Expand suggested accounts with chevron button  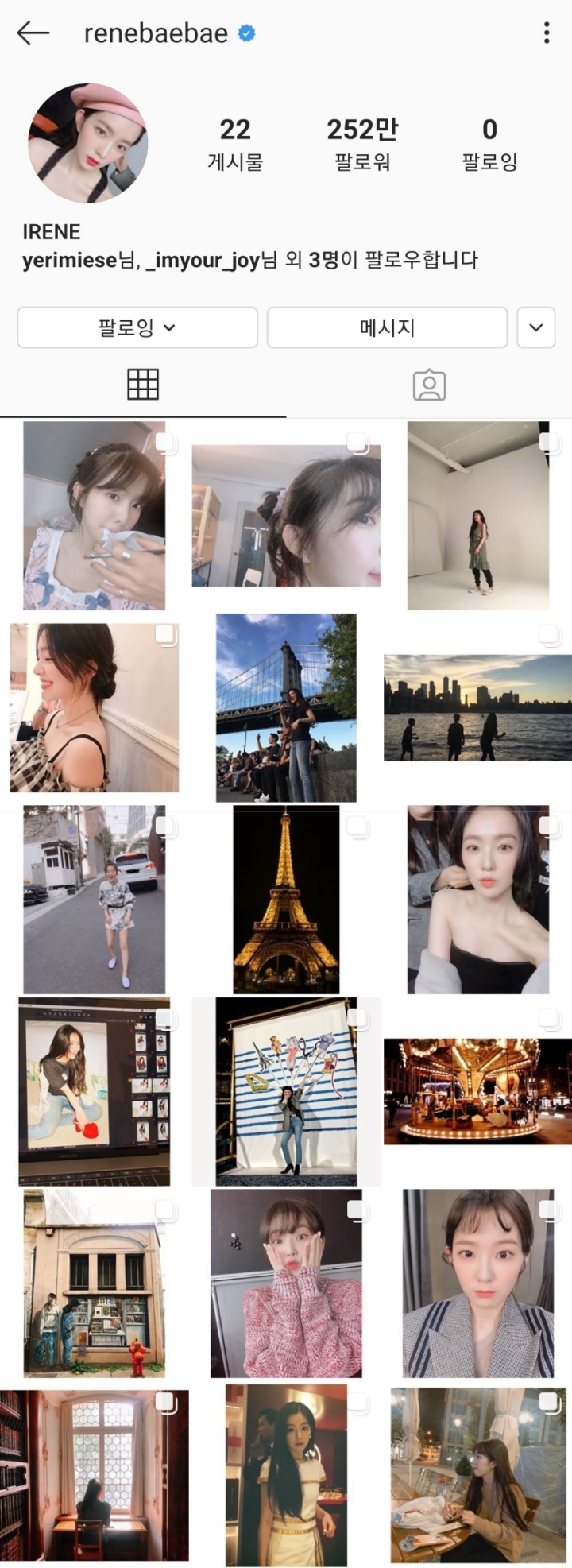pyautogui.click(x=535, y=327)
